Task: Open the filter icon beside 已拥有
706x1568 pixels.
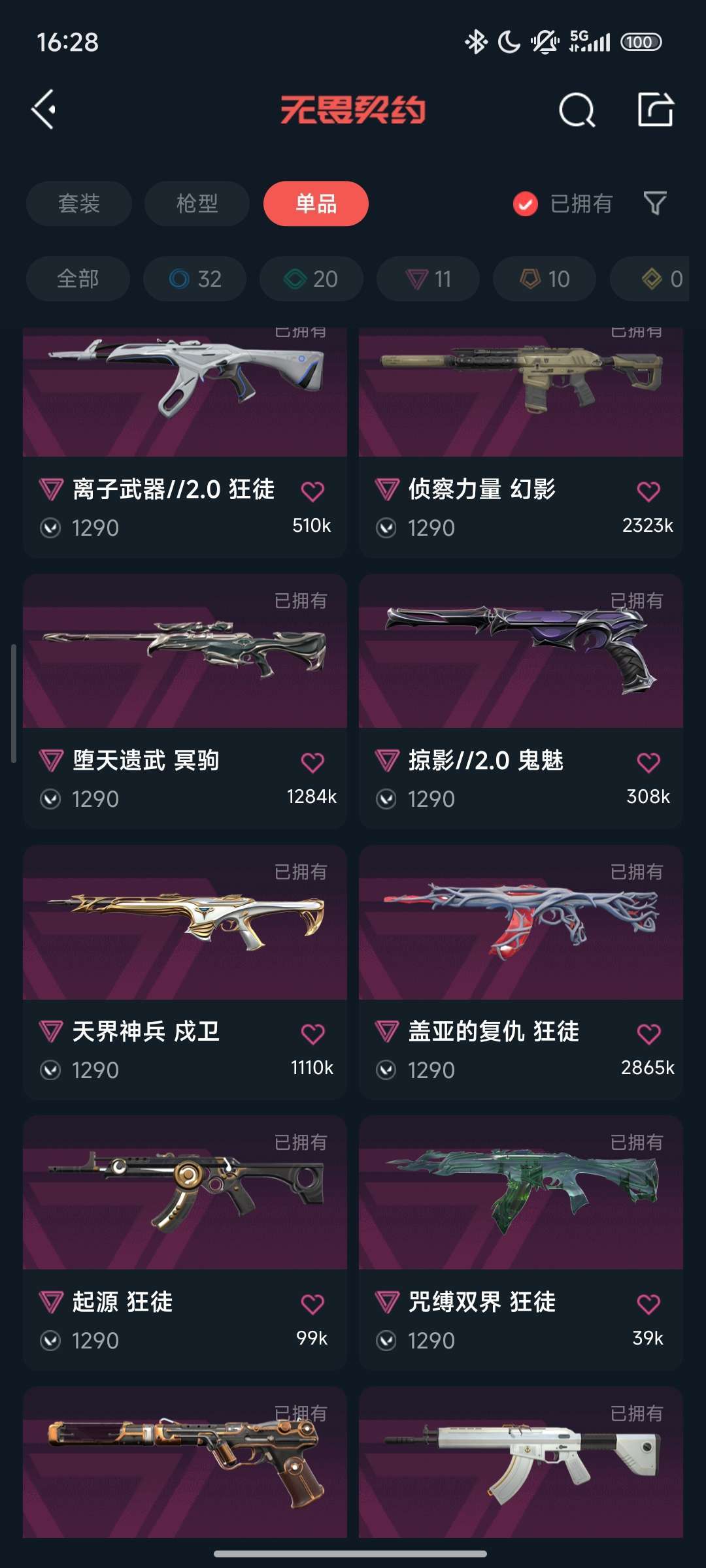Action: point(656,204)
